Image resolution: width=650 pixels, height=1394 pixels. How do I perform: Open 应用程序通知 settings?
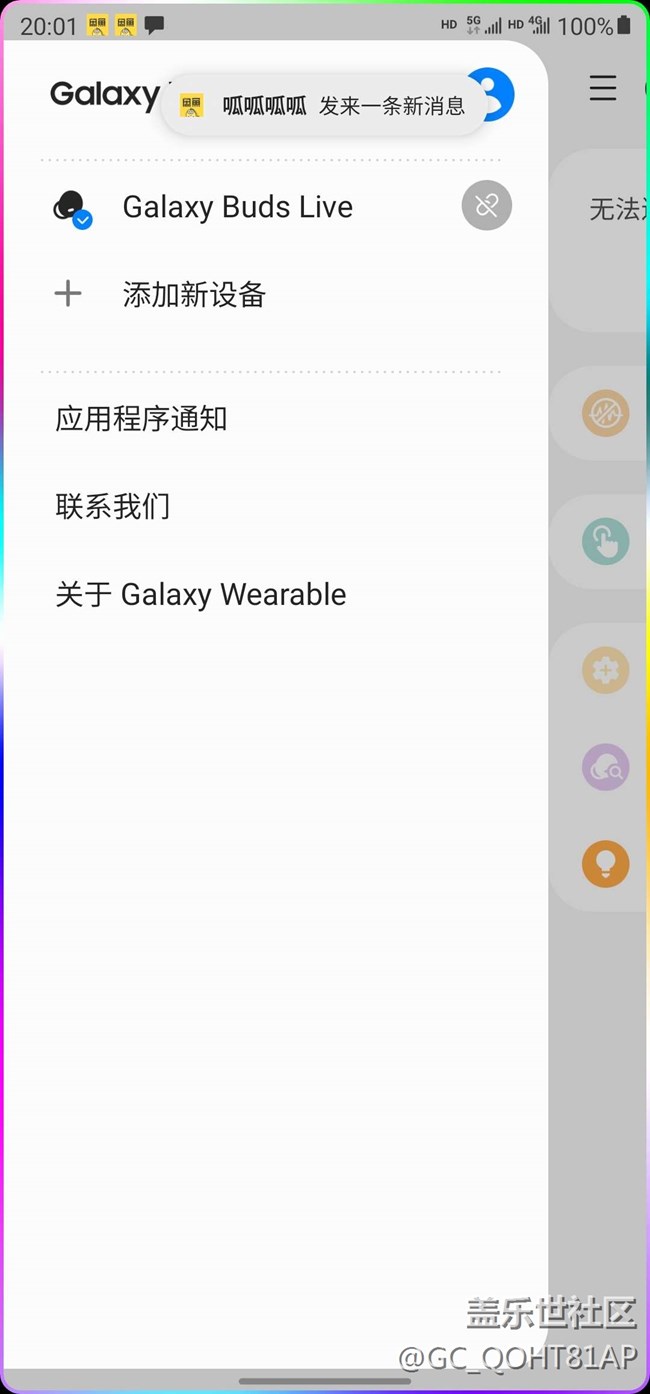tap(141, 418)
